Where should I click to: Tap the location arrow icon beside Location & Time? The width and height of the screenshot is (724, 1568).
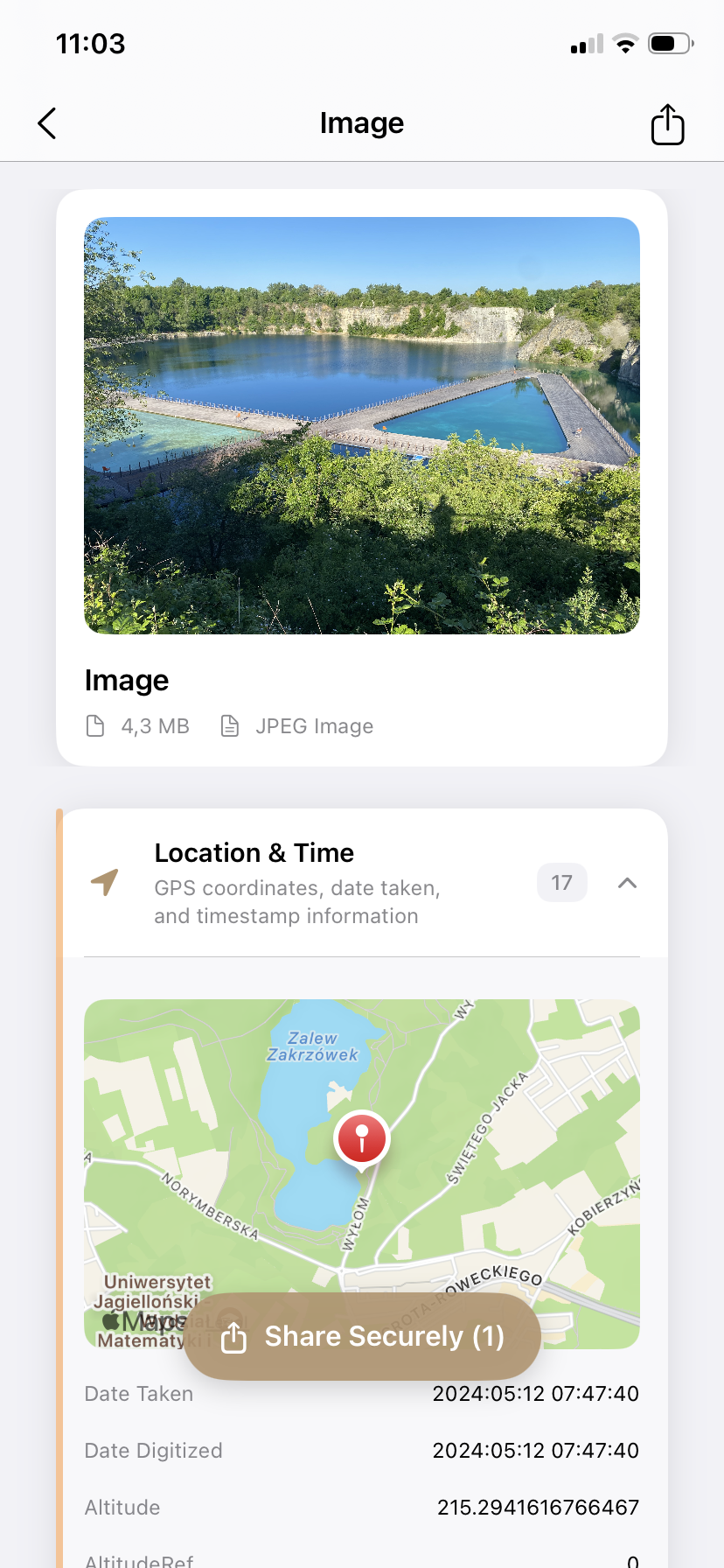(105, 884)
